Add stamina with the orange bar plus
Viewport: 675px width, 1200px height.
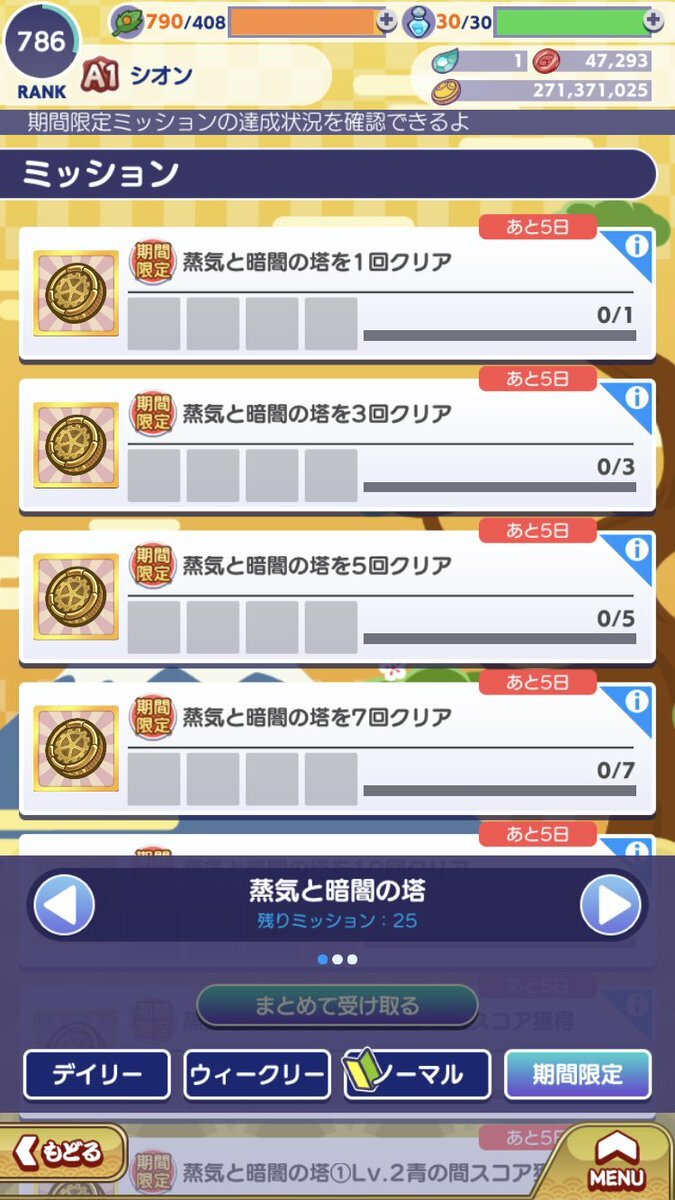(x=387, y=20)
